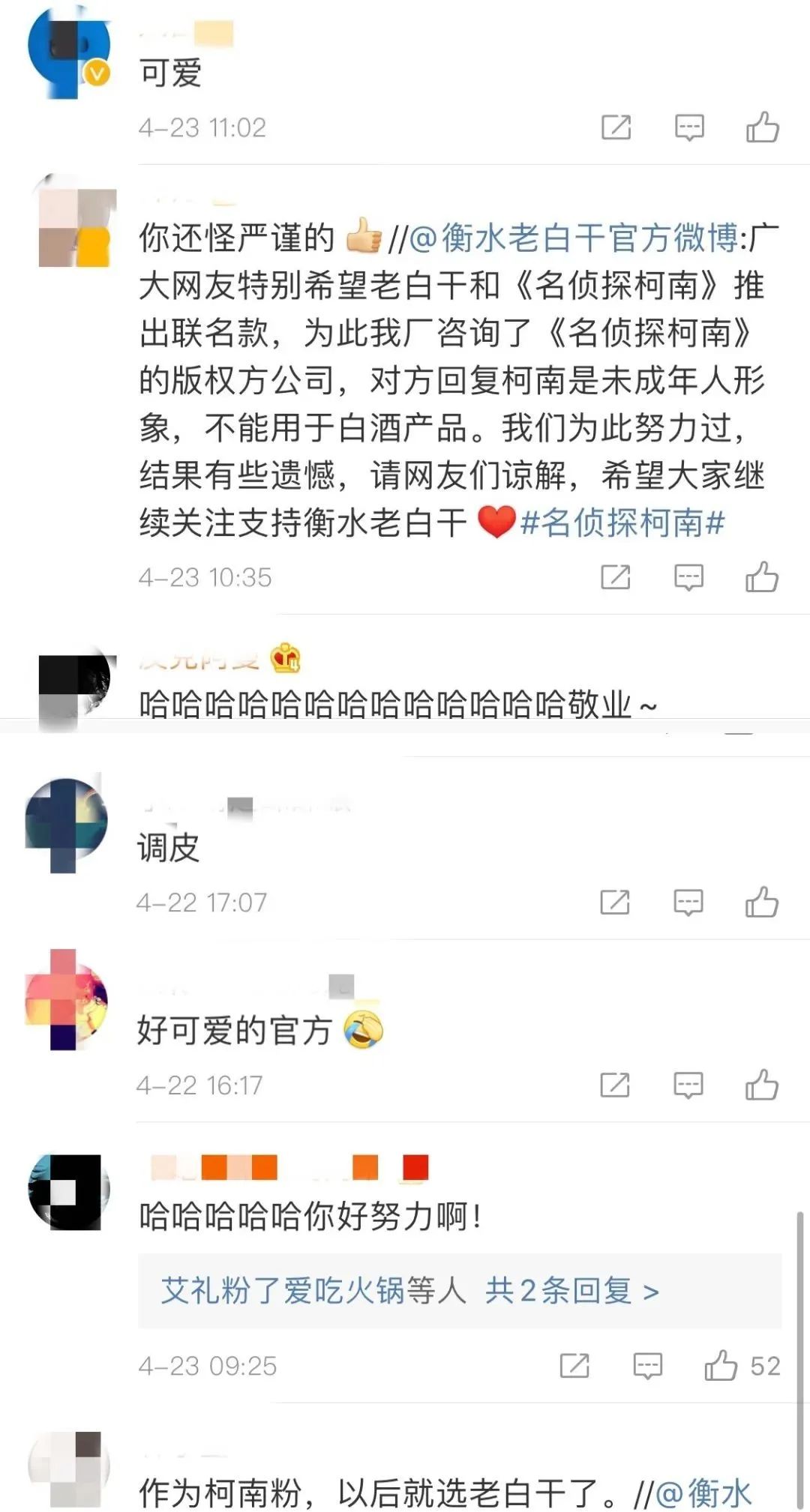
Task: Reply to the "你好努力啊" comment
Action: click(647, 1366)
